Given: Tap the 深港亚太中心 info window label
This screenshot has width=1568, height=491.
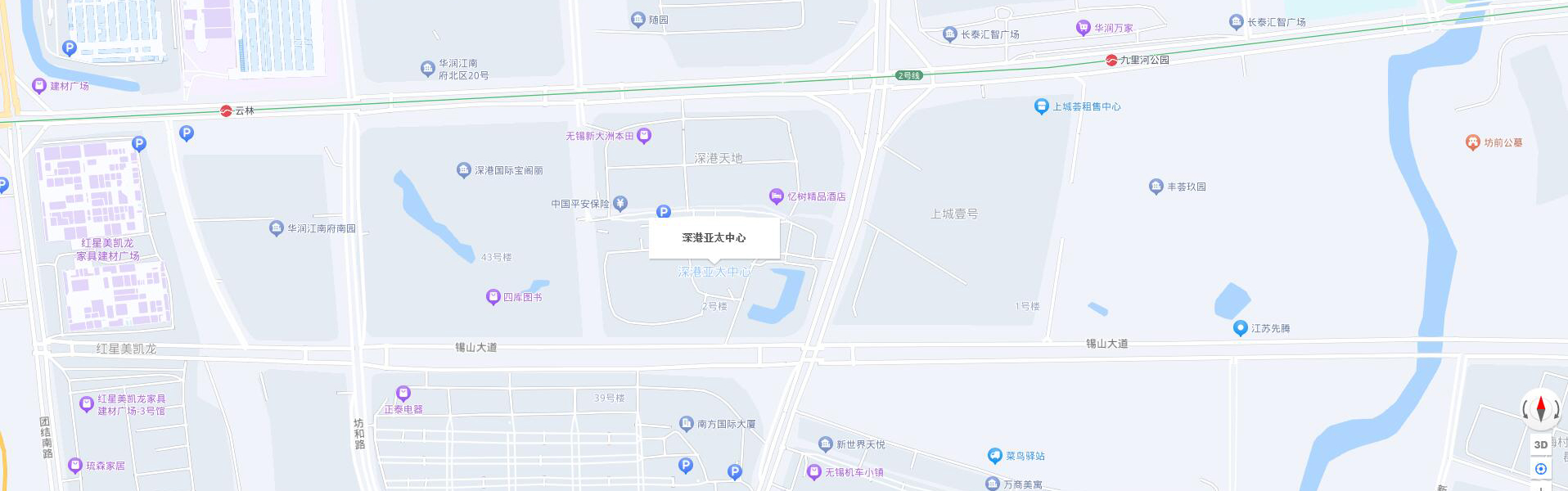Looking at the screenshot, I should click(714, 237).
